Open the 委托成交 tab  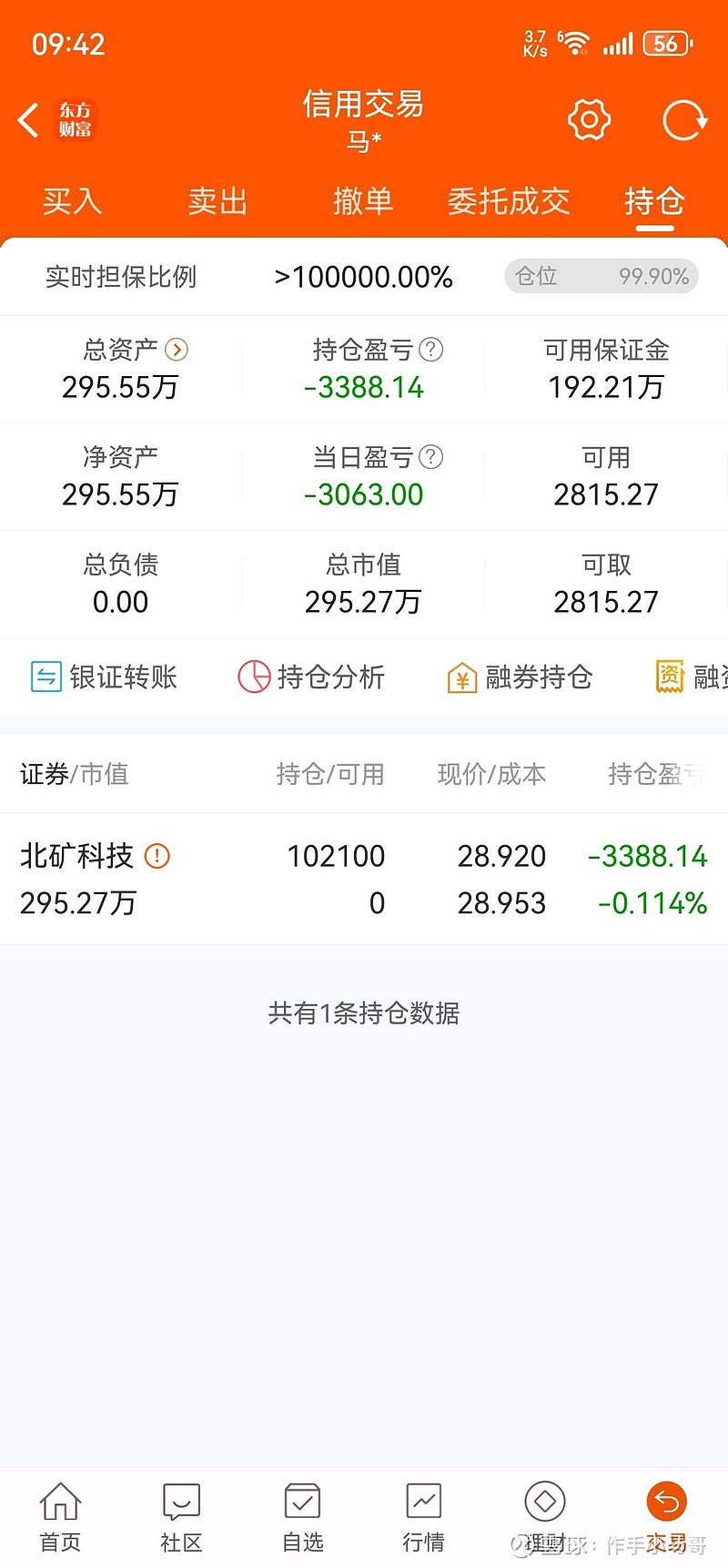508,201
